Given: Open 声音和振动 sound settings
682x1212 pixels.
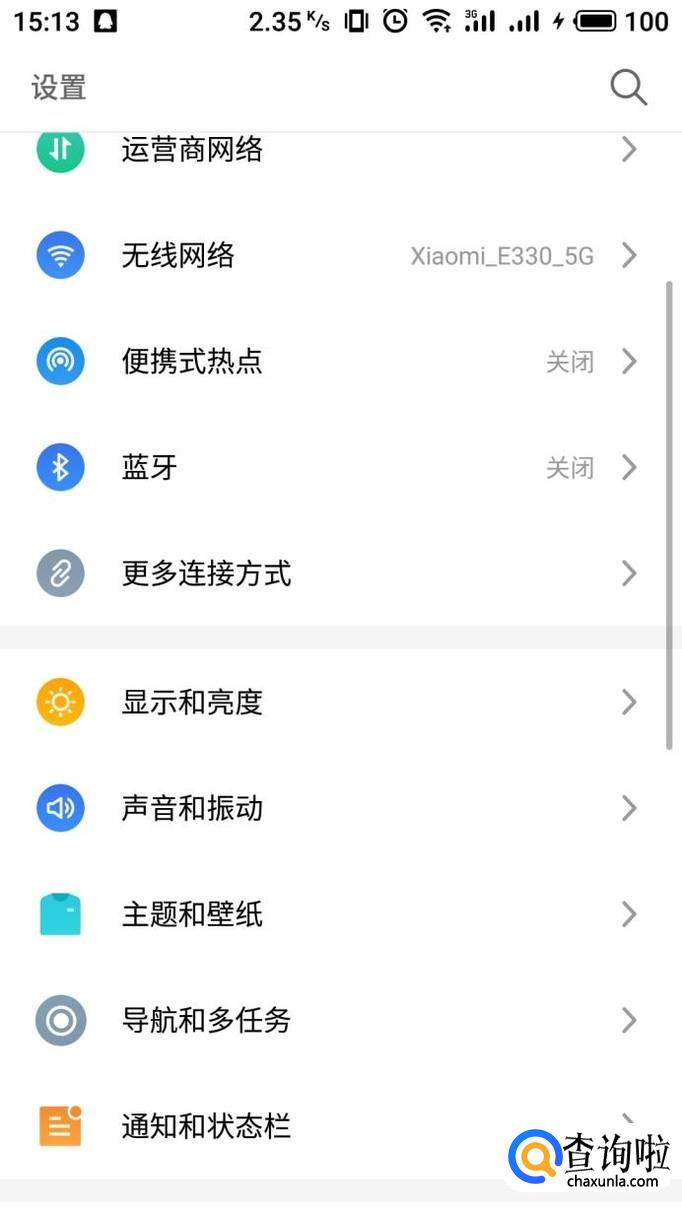Looking at the screenshot, I should (x=192, y=808).
